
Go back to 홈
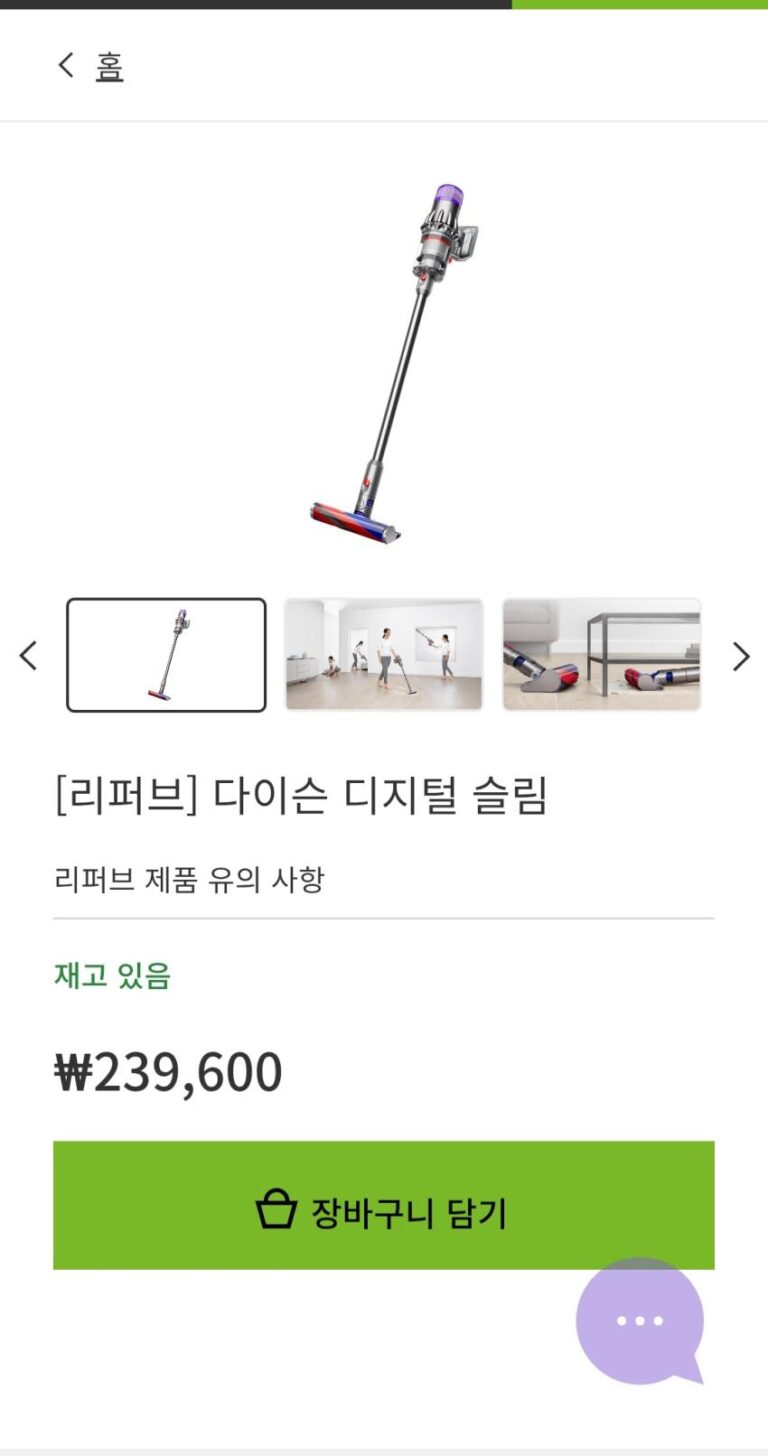[90, 67]
